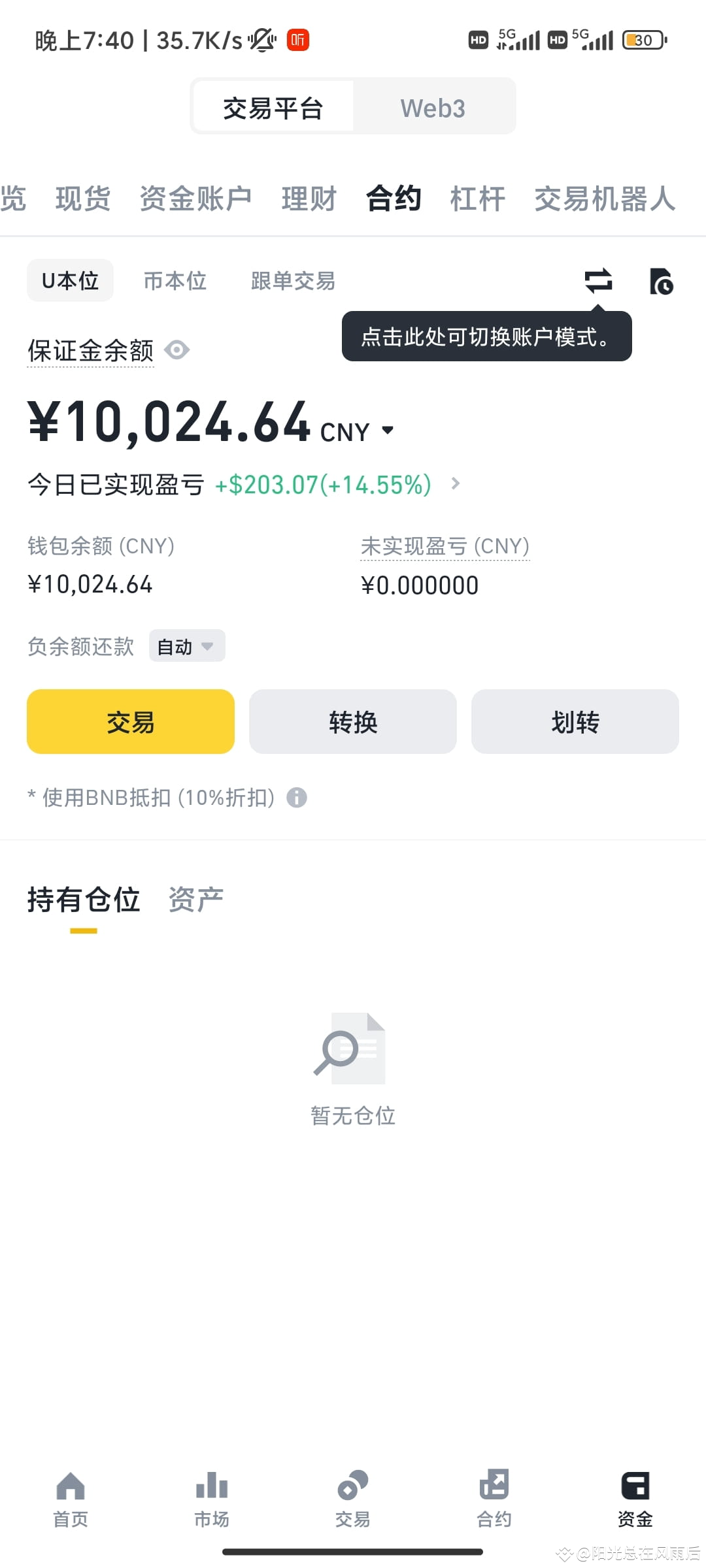Expand 今日已实现盈亏 details arrow

coord(455,485)
